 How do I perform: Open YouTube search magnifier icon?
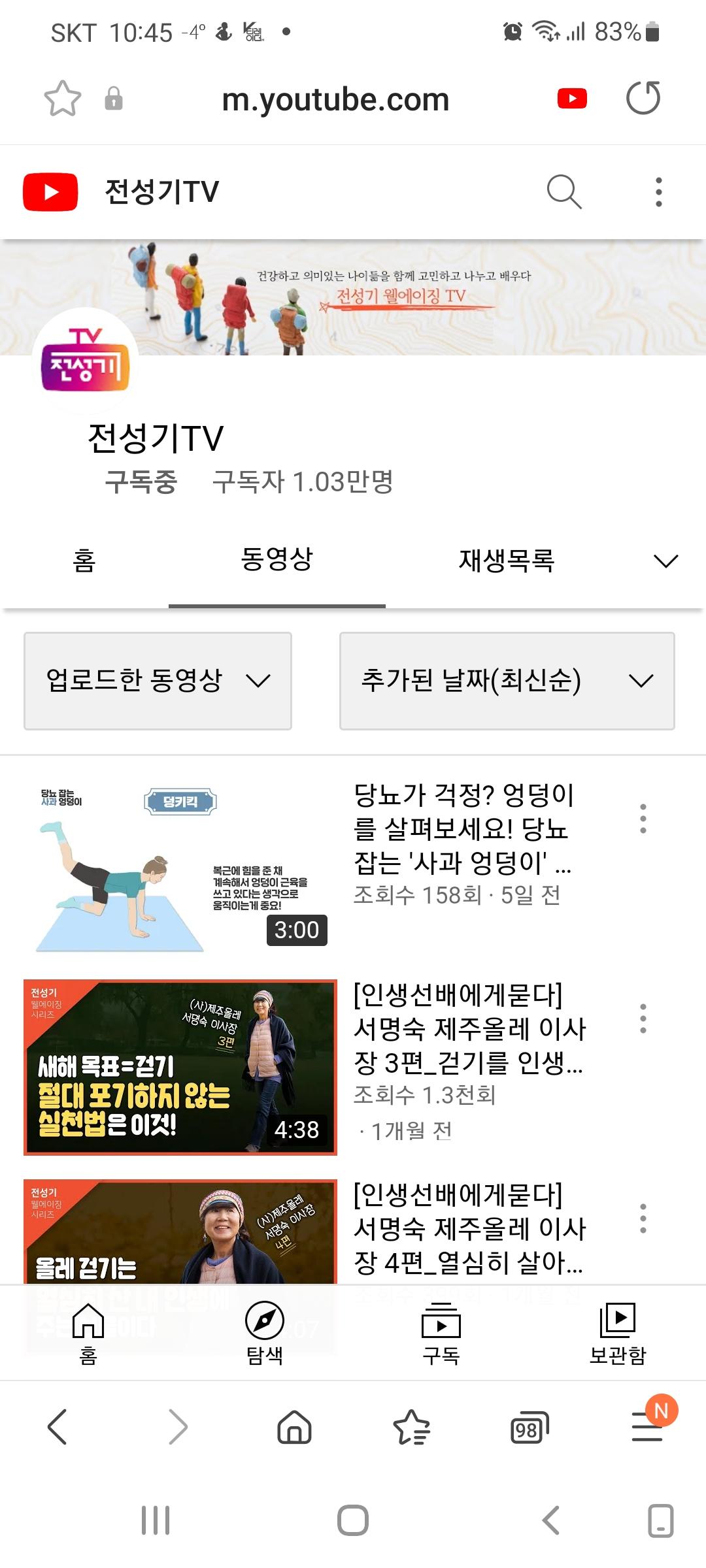point(564,191)
